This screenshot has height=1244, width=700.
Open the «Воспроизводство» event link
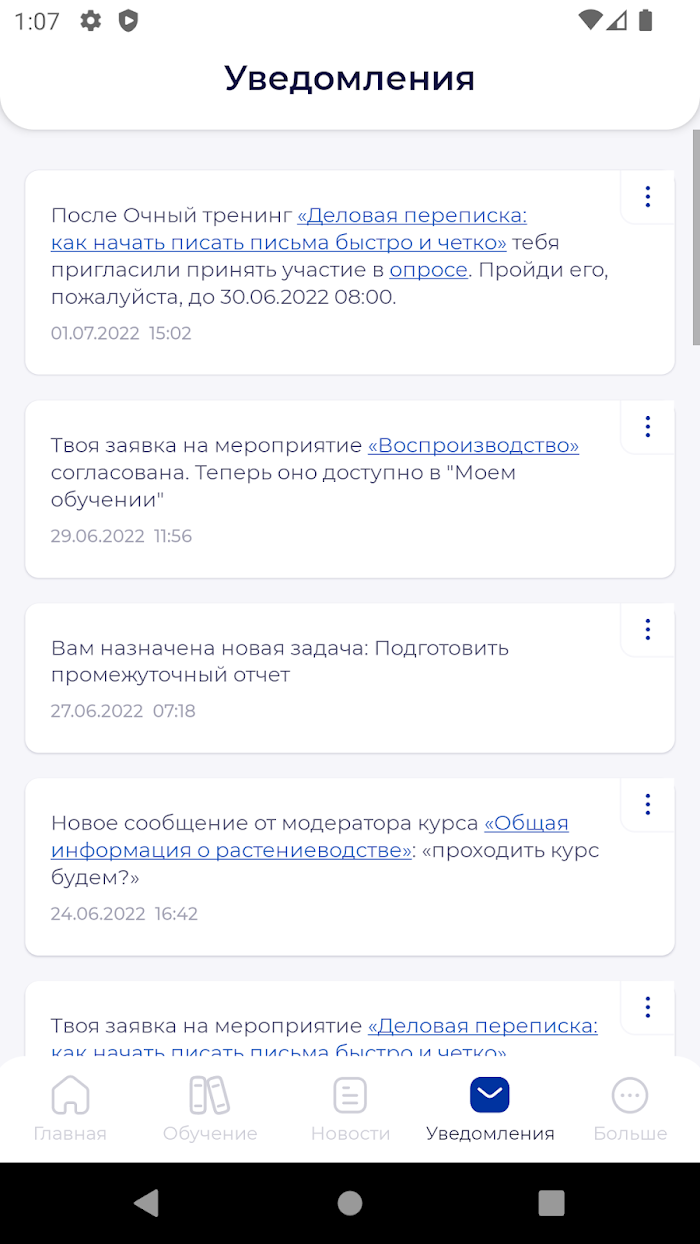point(473,446)
